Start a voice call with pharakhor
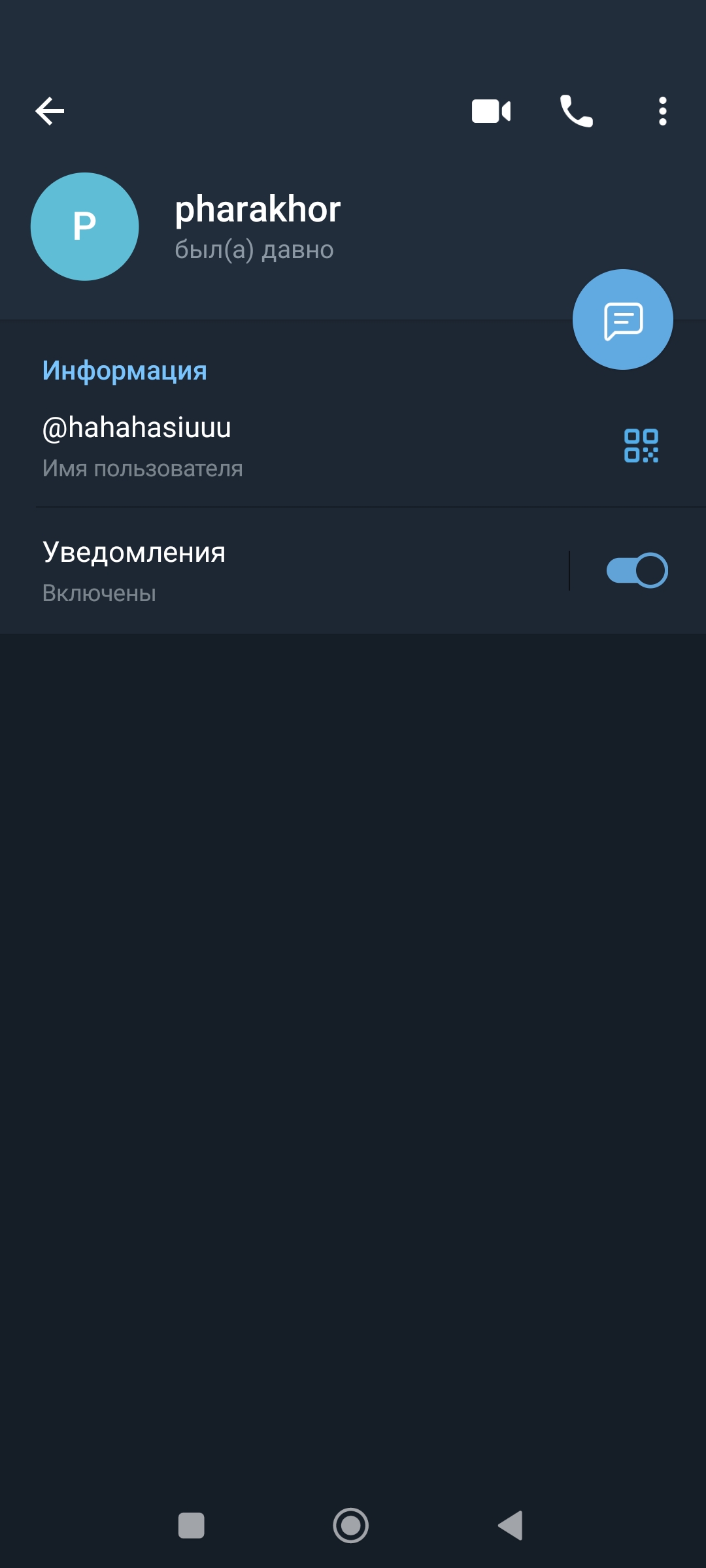This screenshot has height=1568, width=706. point(576,111)
